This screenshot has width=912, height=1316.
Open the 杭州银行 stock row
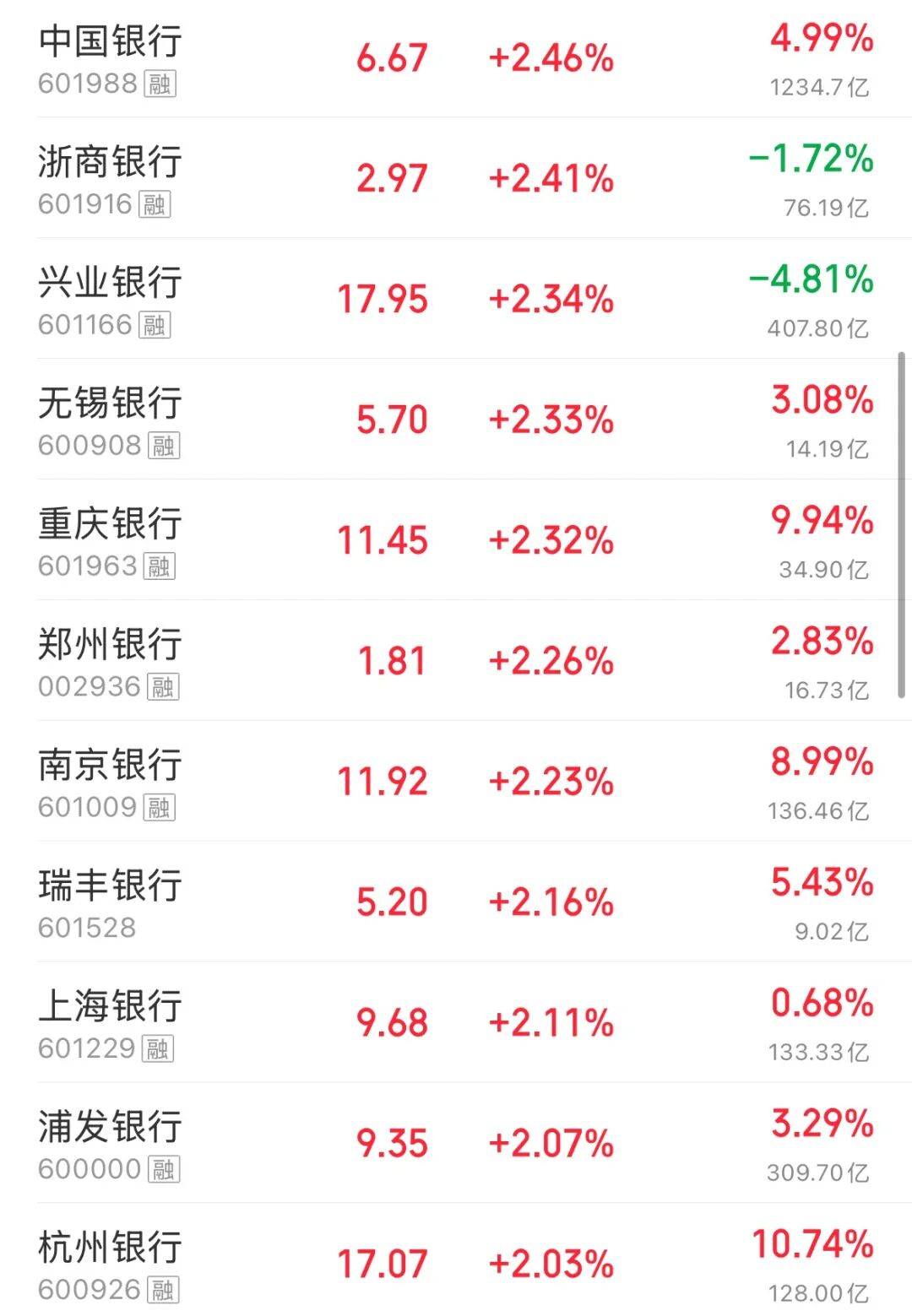(x=456, y=1260)
